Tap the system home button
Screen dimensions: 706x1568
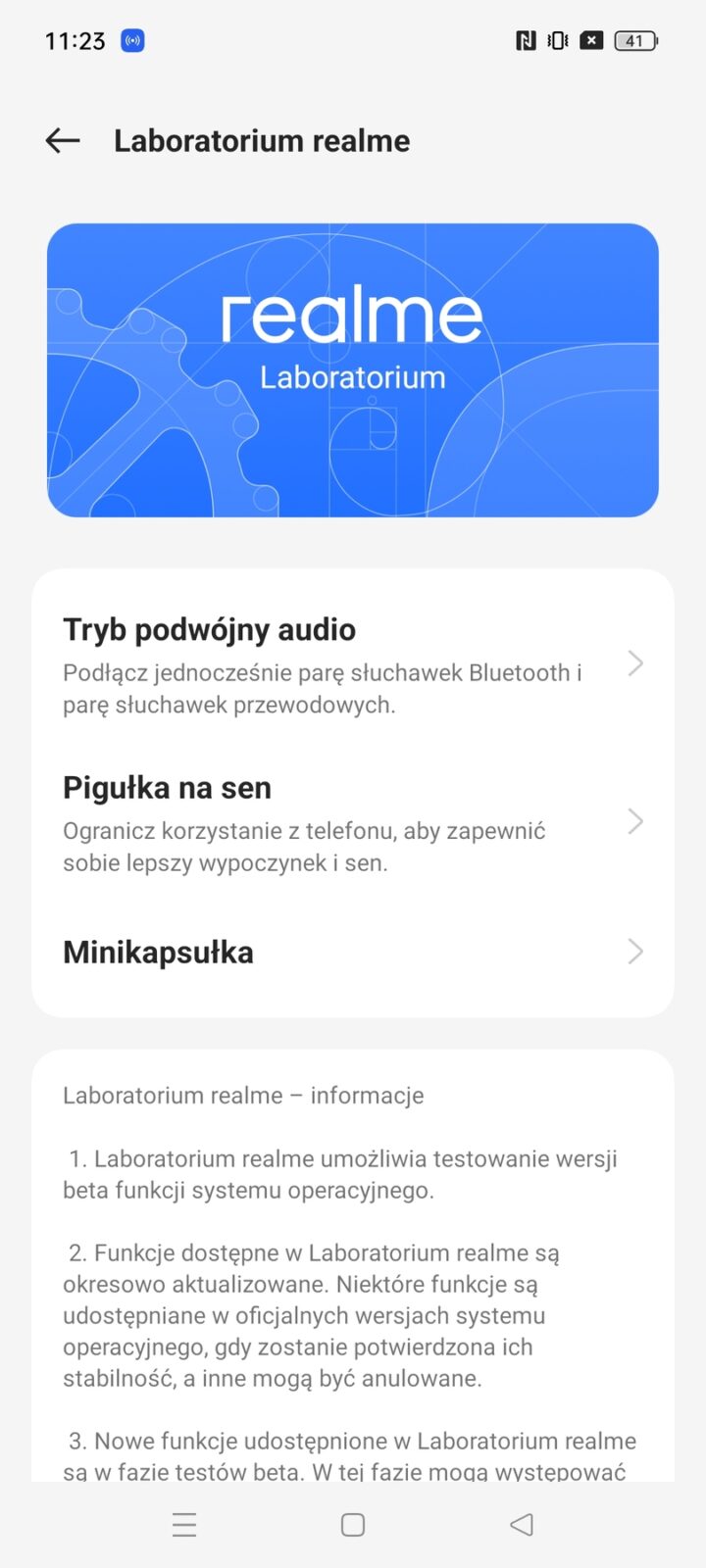(353, 1525)
